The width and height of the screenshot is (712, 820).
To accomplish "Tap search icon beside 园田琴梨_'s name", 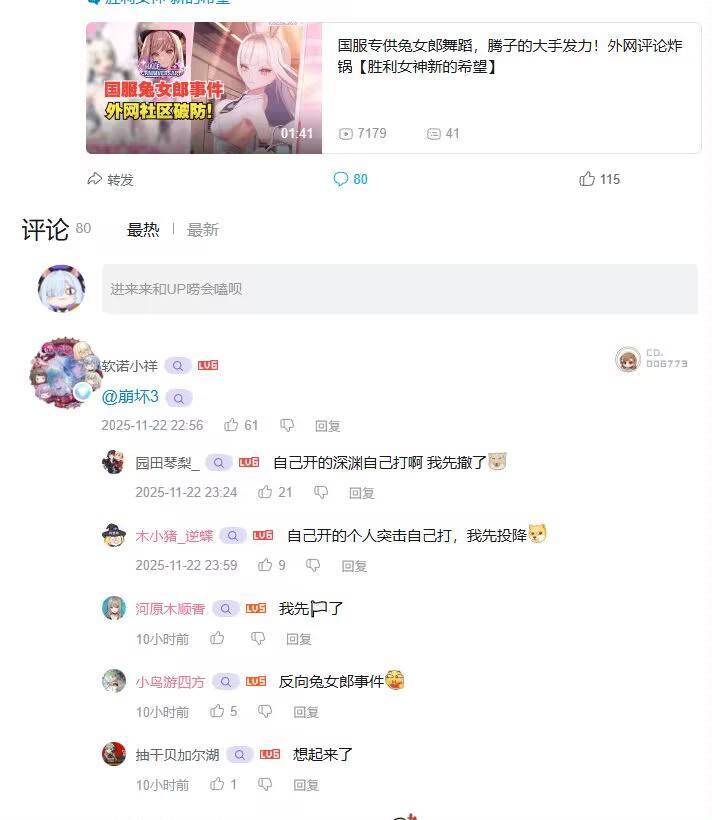I will coord(220,463).
